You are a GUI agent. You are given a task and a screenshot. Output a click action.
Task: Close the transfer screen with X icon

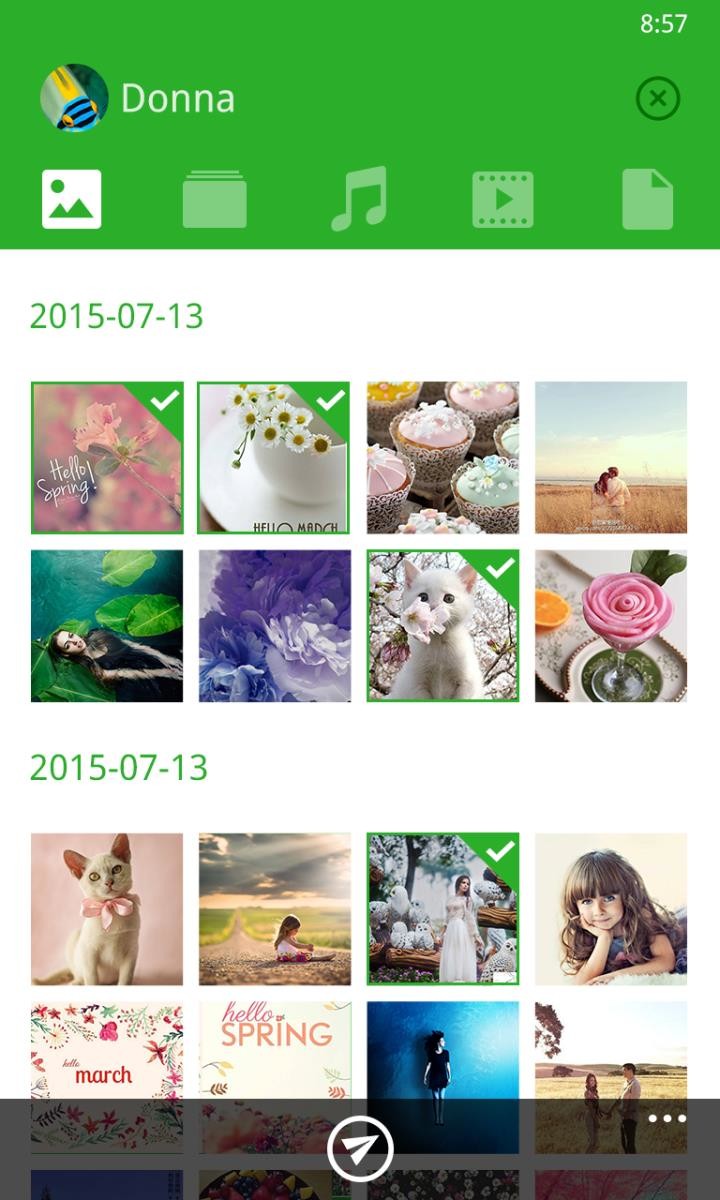pos(657,98)
